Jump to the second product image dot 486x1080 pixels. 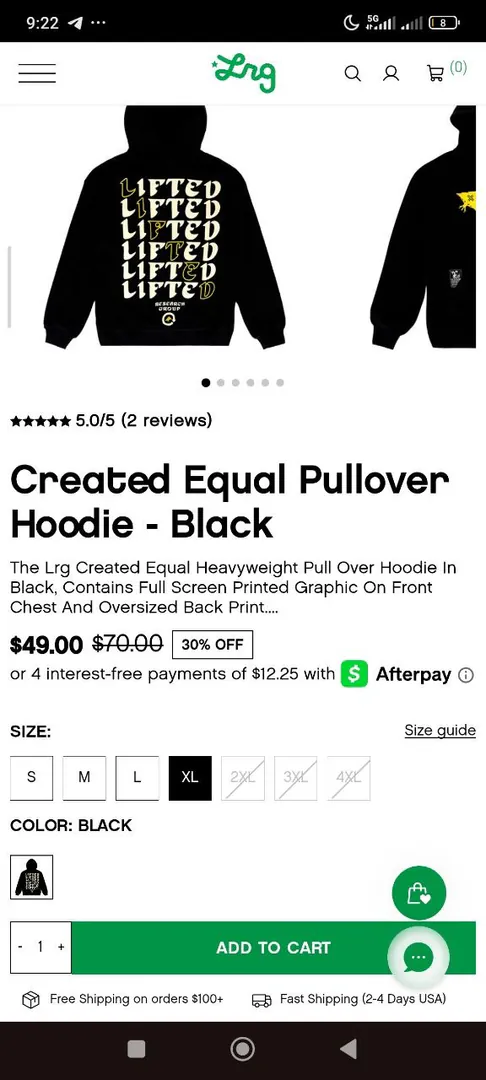pos(220,382)
